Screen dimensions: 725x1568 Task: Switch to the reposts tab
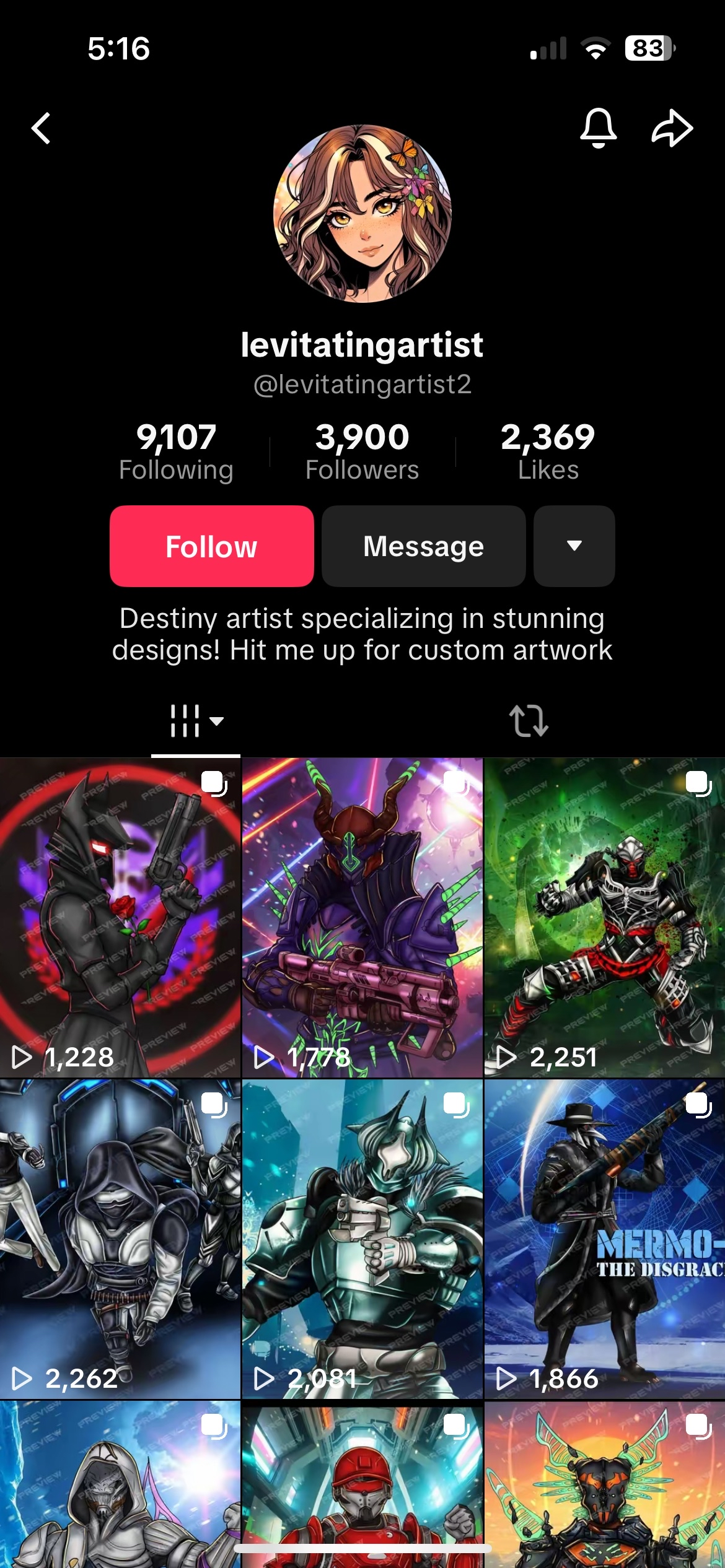coord(529,721)
